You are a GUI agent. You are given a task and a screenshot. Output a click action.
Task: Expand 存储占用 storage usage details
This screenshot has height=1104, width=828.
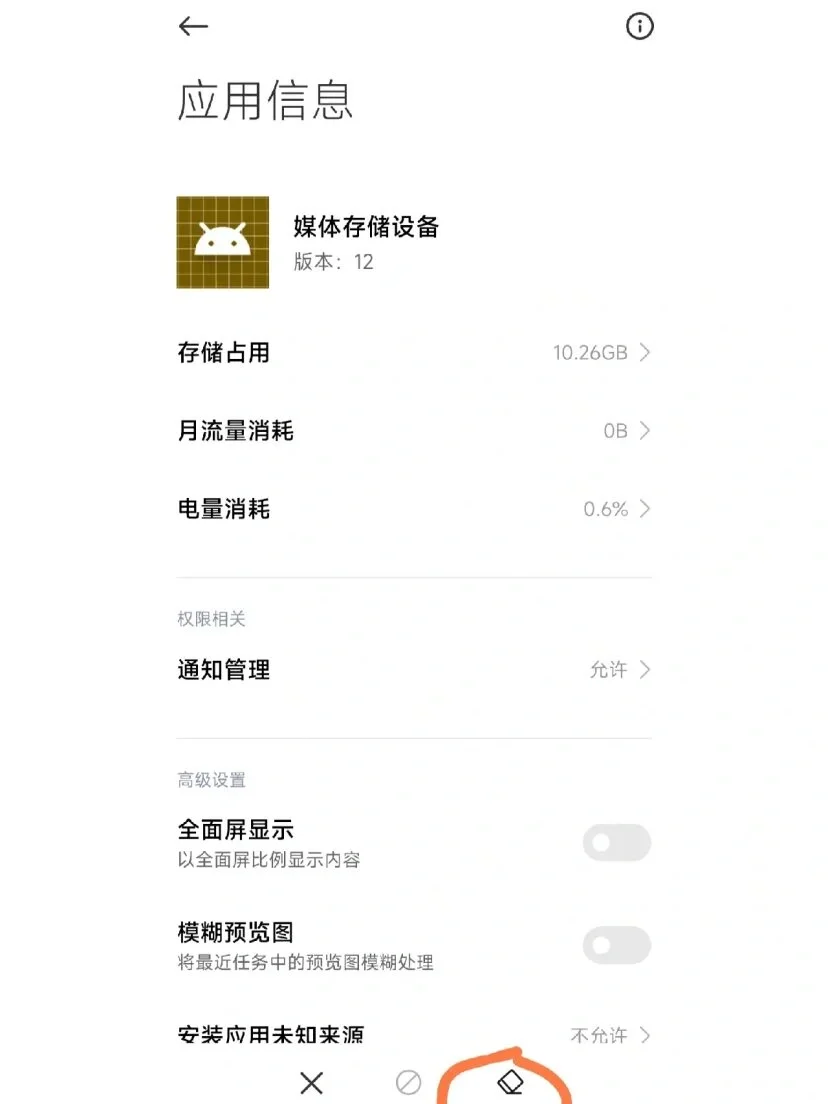pos(645,352)
